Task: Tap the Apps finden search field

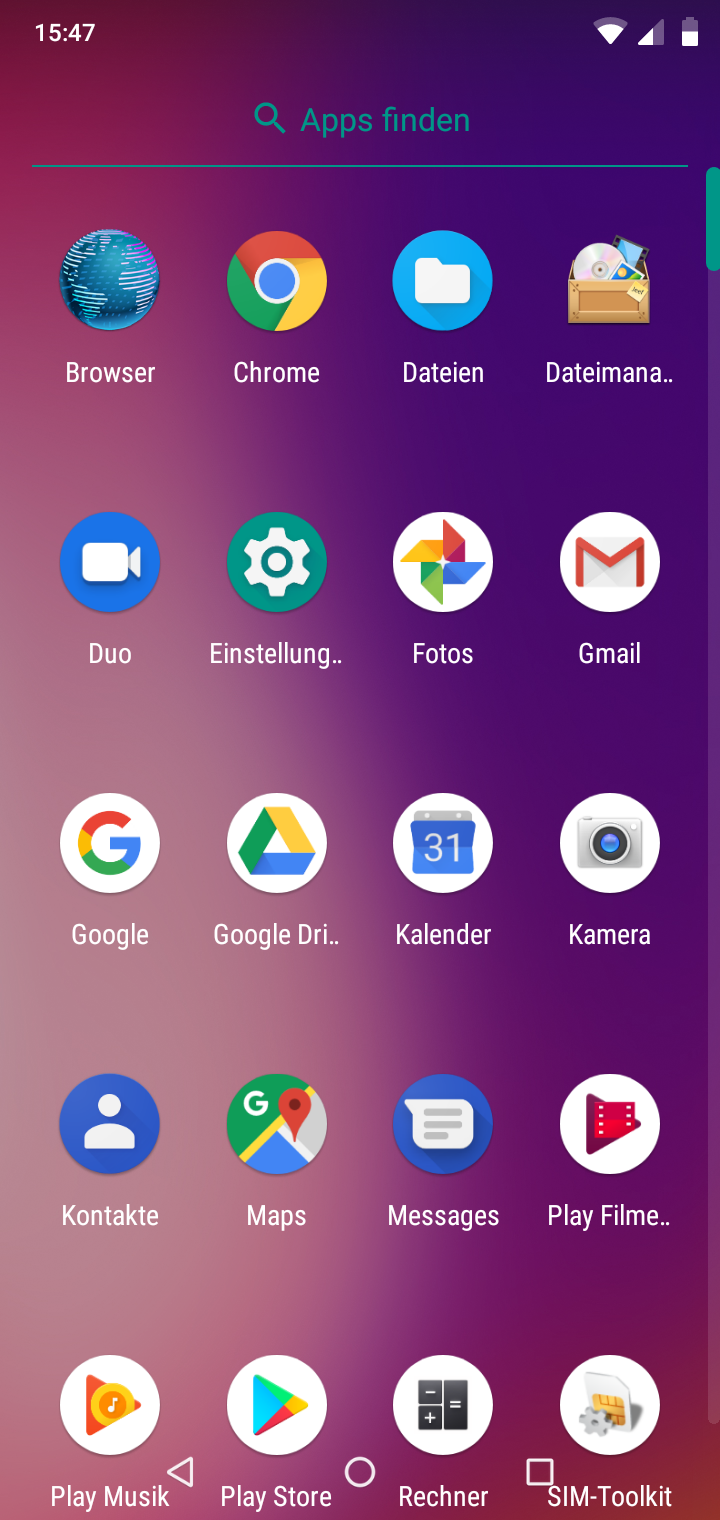Action: point(360,120)
